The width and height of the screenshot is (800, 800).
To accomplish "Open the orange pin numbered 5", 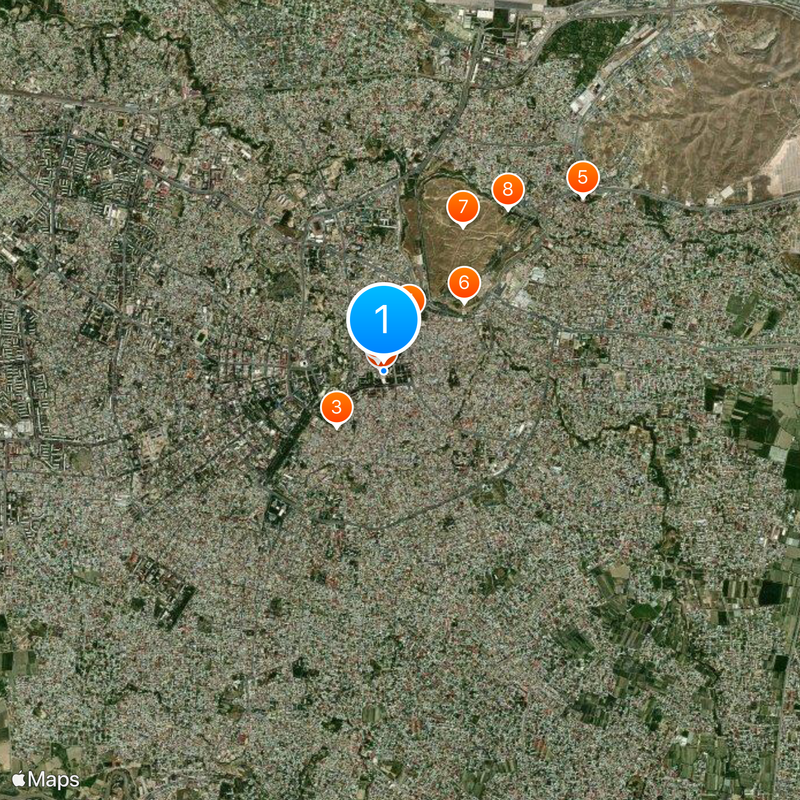I will point(582,178).
